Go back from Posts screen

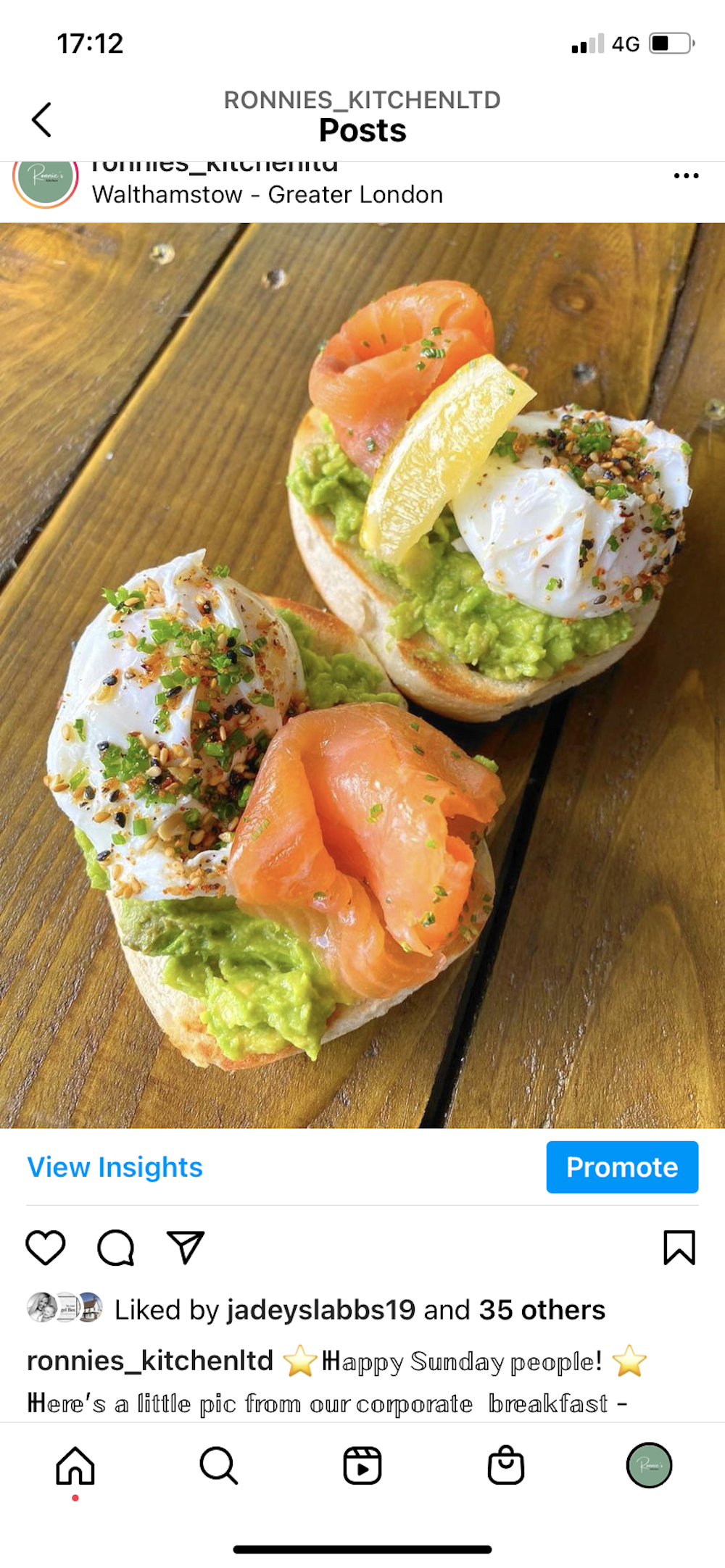tap(42, 120)
